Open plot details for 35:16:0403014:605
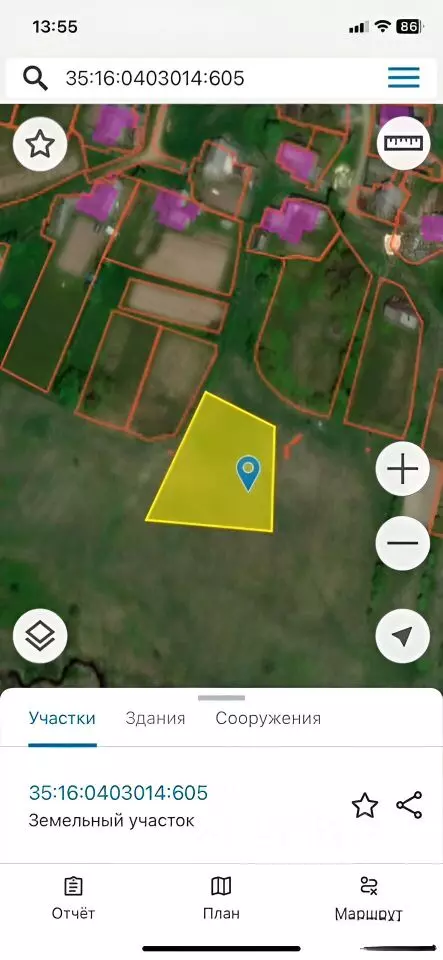This screenshot has width=443, height=960. (x=119, y=793)
